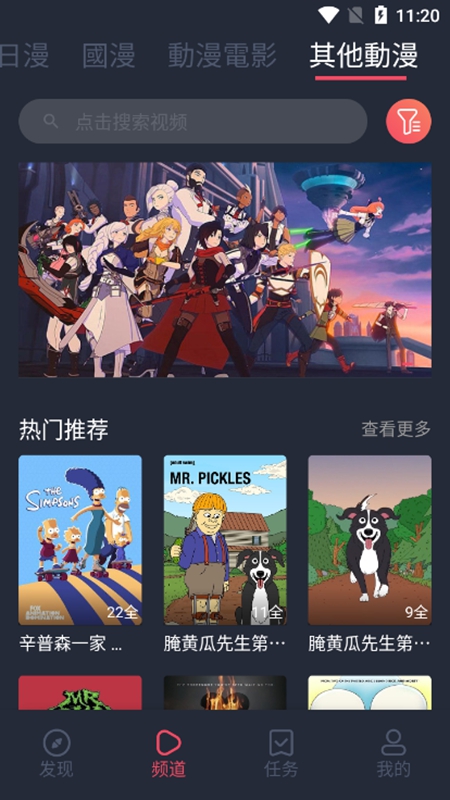The width and height of the screenshot is (450, 800).
Task: Go to the 我的 profile tab
Action: pos(393,753)
